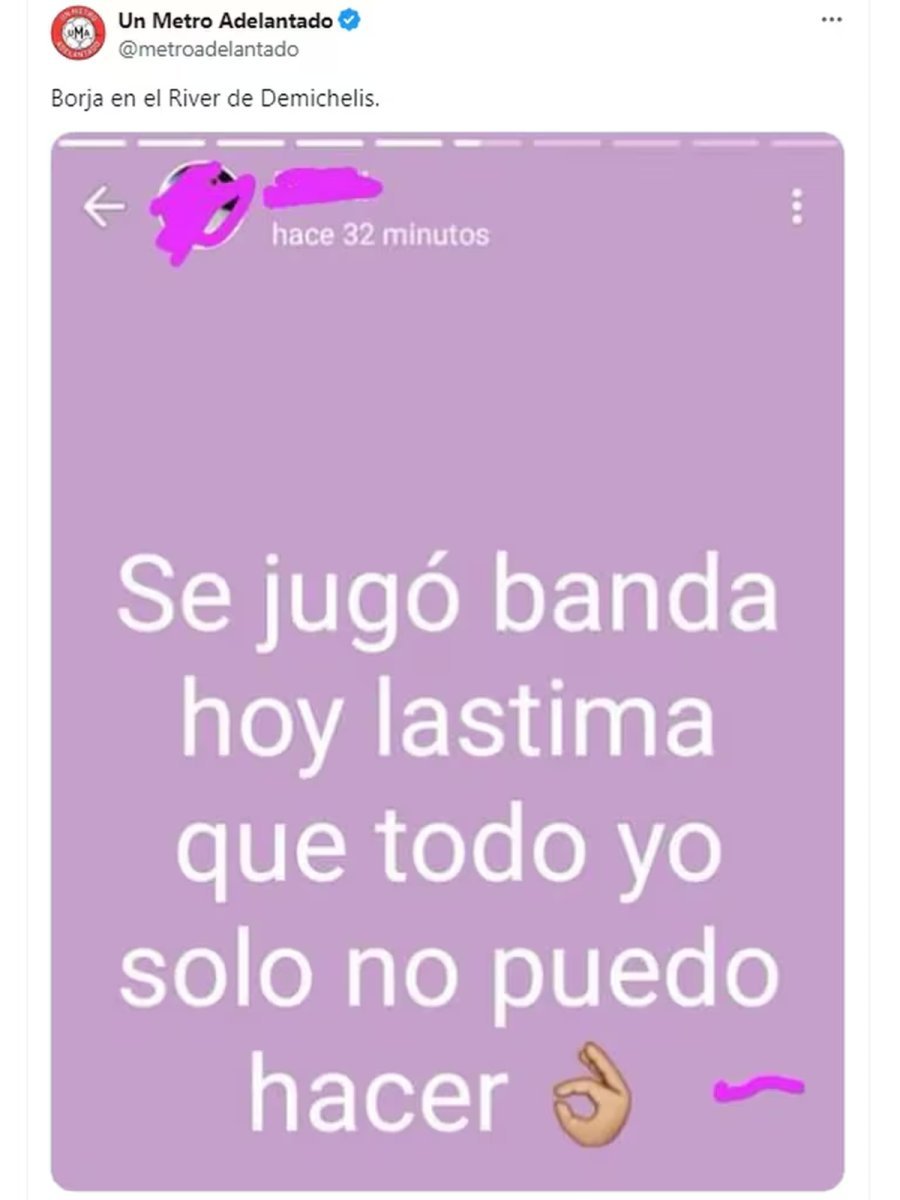
Task: Open the @metroadelantado handle
Action: (208, 48)
